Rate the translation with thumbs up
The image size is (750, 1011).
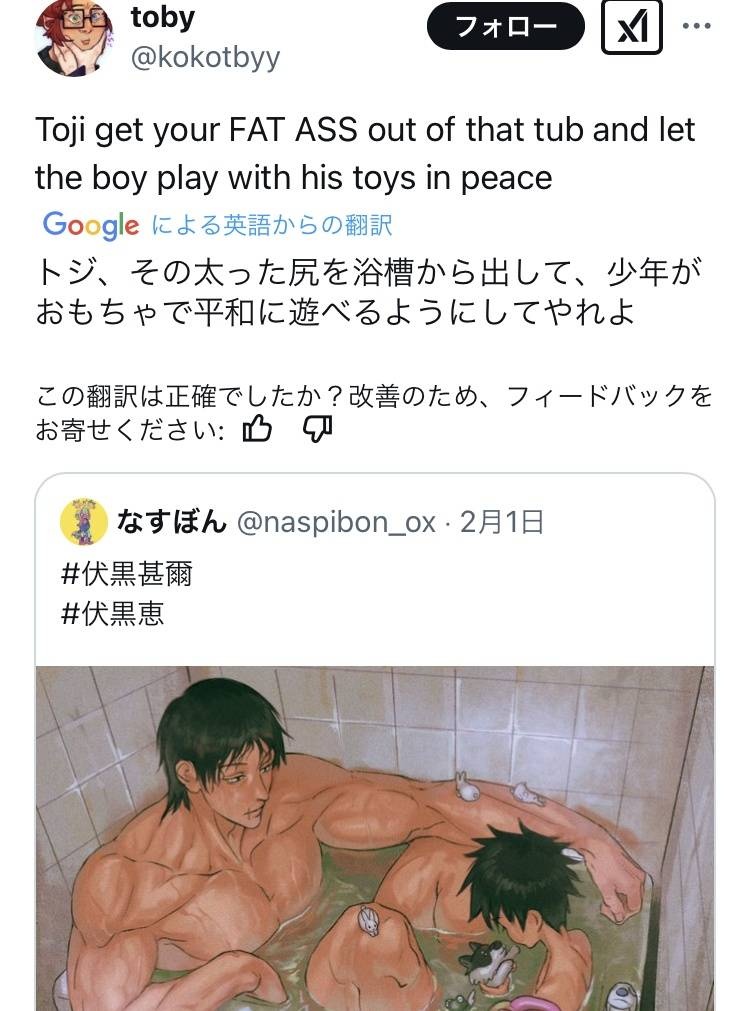click(257, 430)
